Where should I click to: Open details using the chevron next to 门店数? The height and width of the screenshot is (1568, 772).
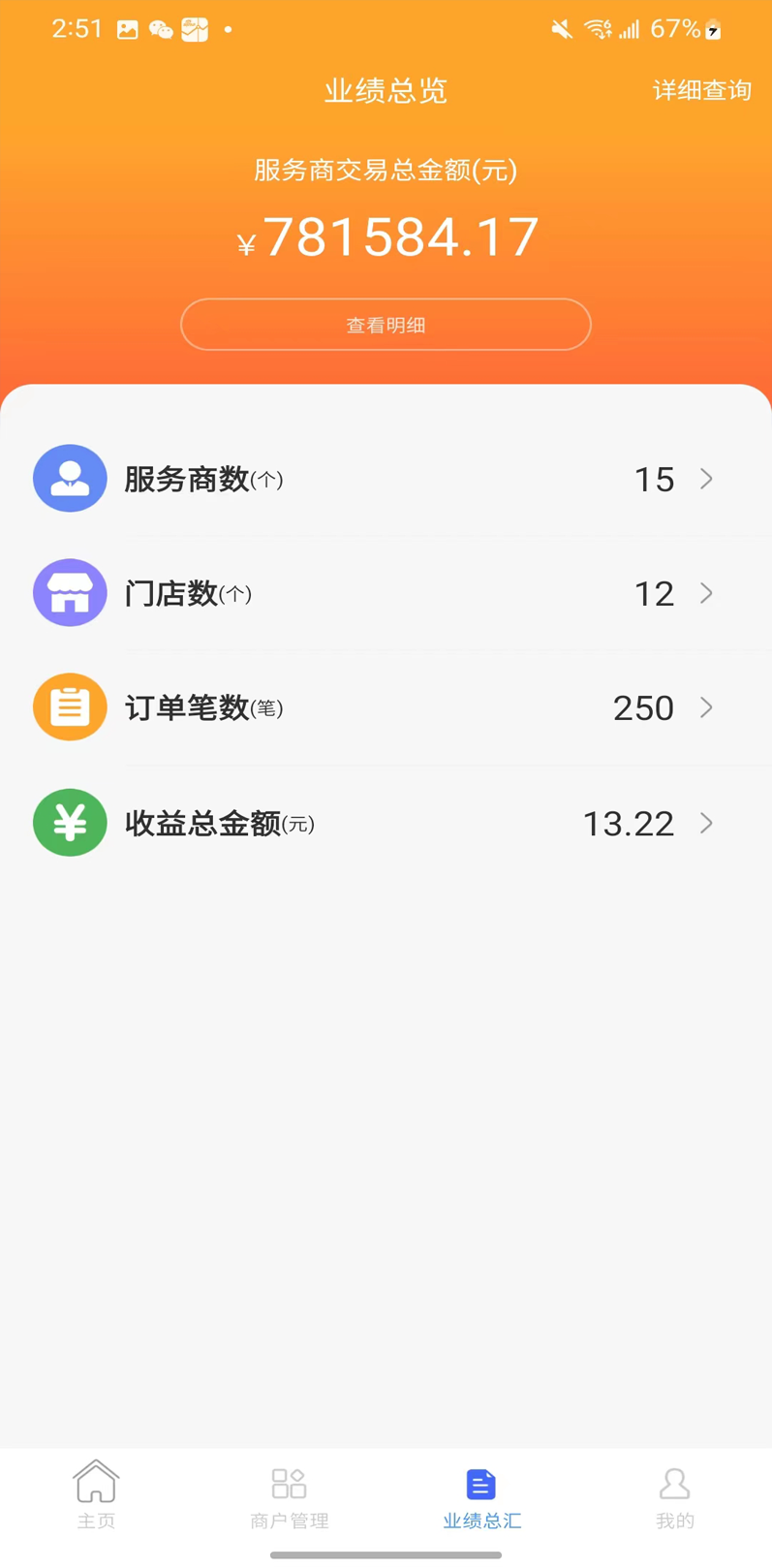point(706,592)
